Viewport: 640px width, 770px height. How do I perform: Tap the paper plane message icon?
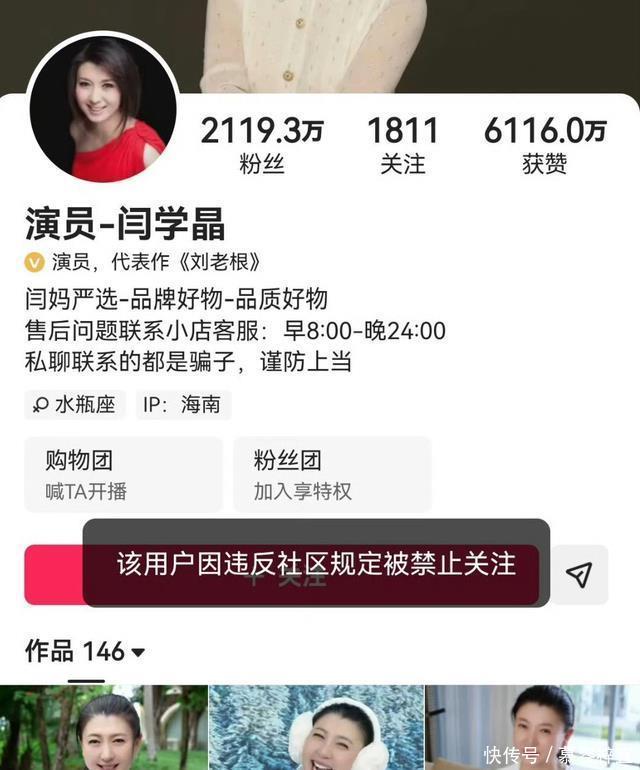(x=579, y=574)
